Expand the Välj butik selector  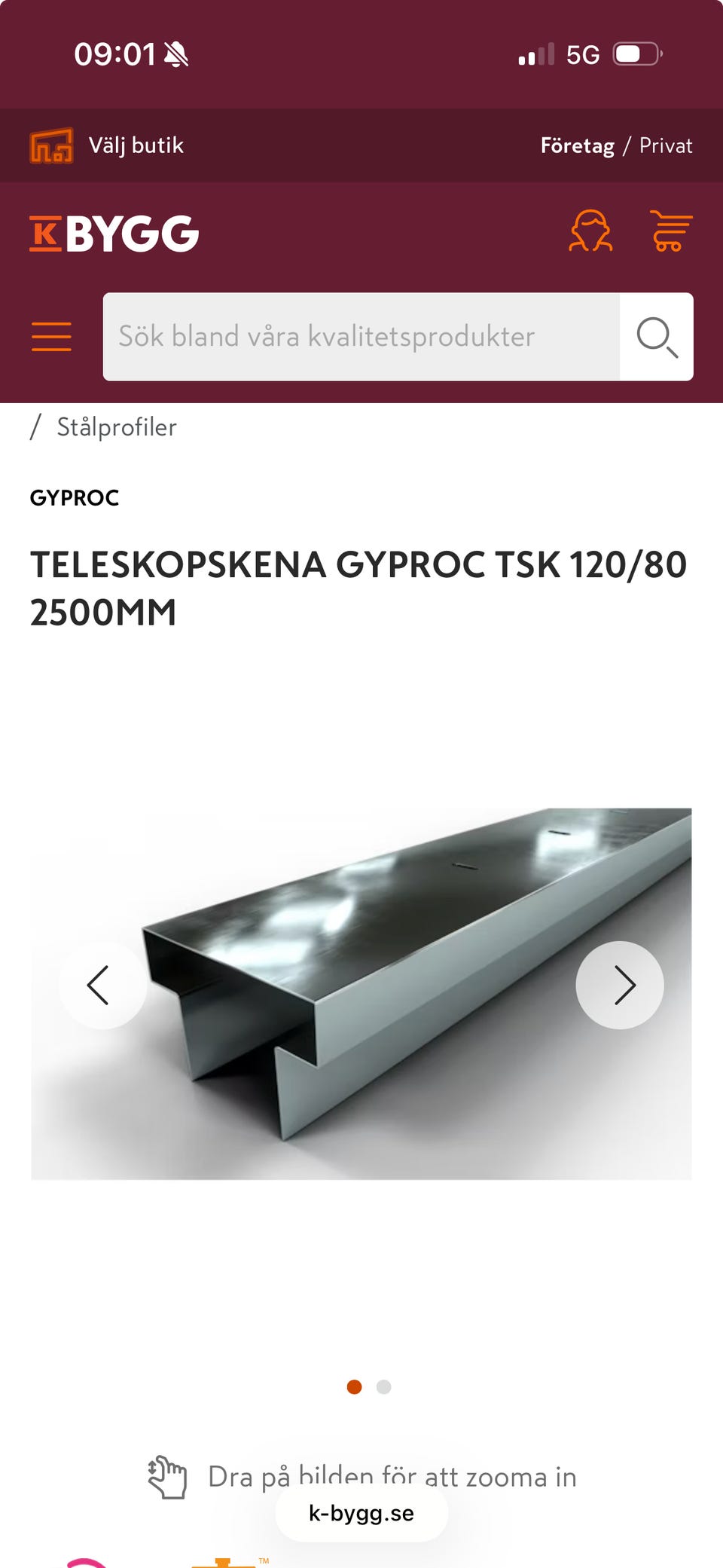[136, 145]
